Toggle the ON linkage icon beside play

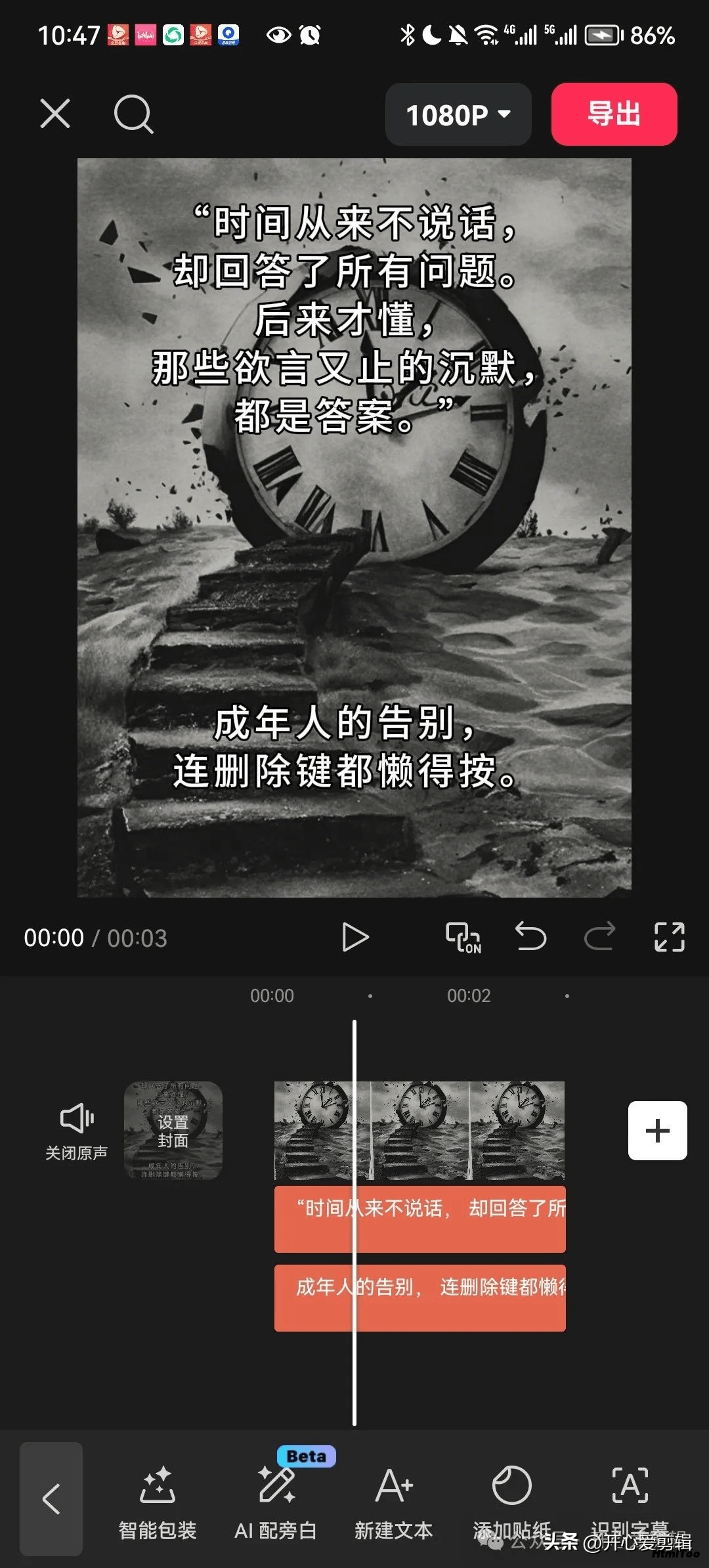coord(463,937)
